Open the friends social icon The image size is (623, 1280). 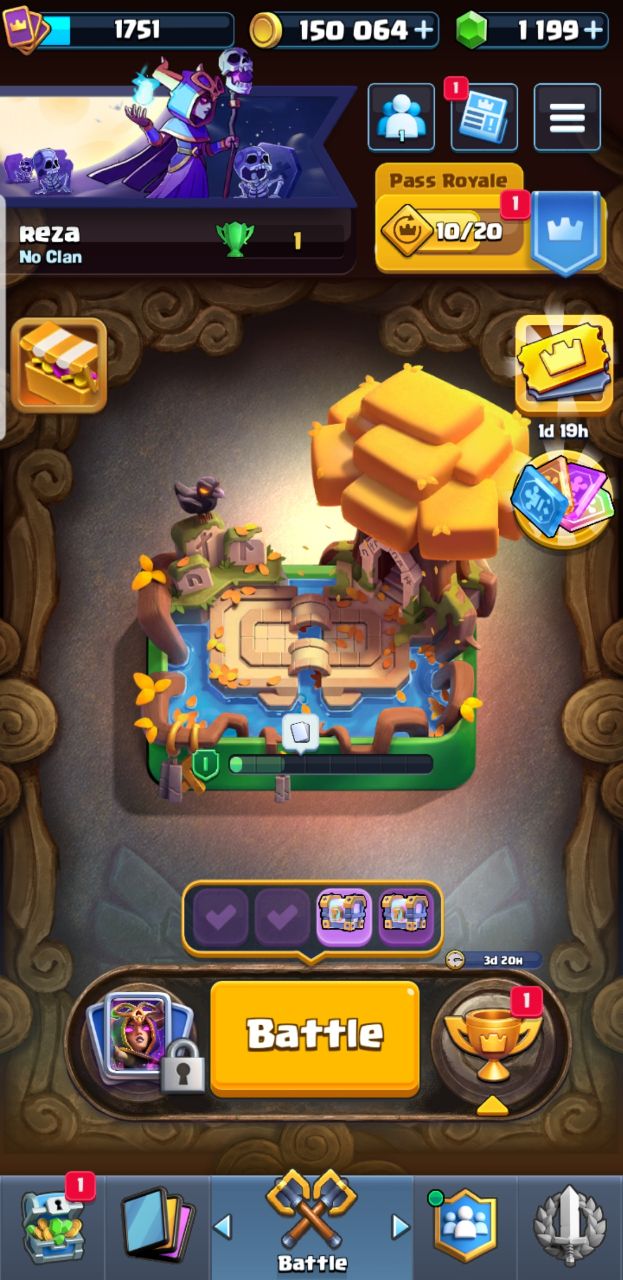(401, 118)
